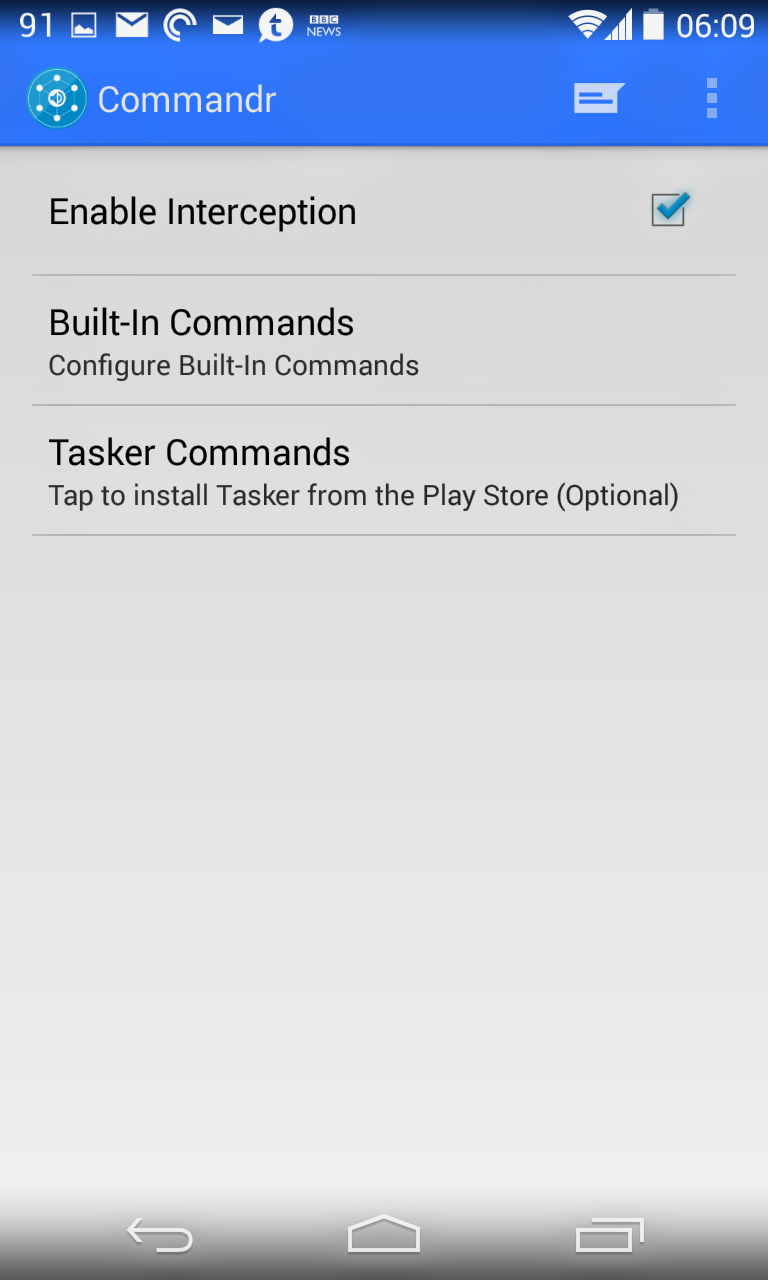The height and width of the screenshot is (1280, 768).
Task: Open Built-In Commands settings
Action: [x=384, y=341]
